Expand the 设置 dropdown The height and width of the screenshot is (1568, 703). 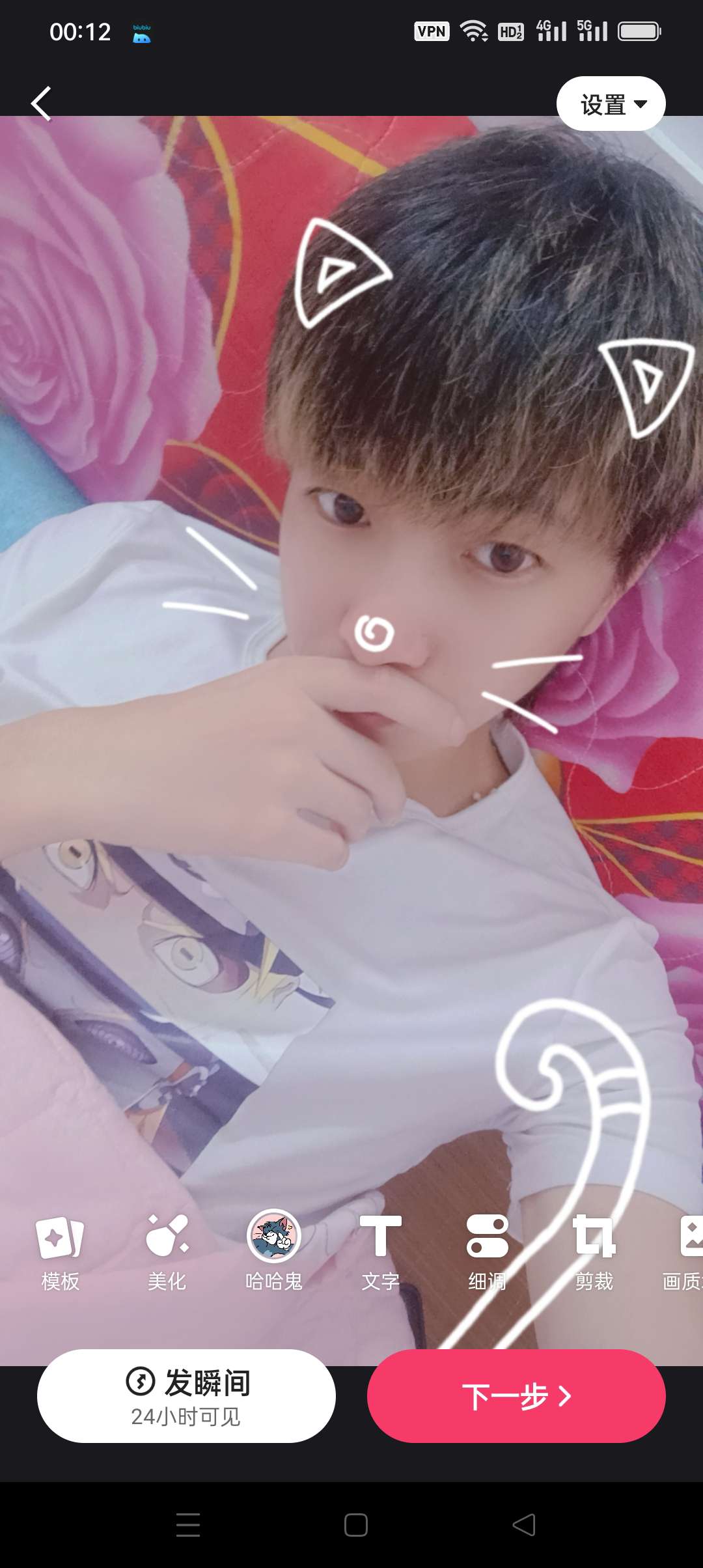coord(611,104)
